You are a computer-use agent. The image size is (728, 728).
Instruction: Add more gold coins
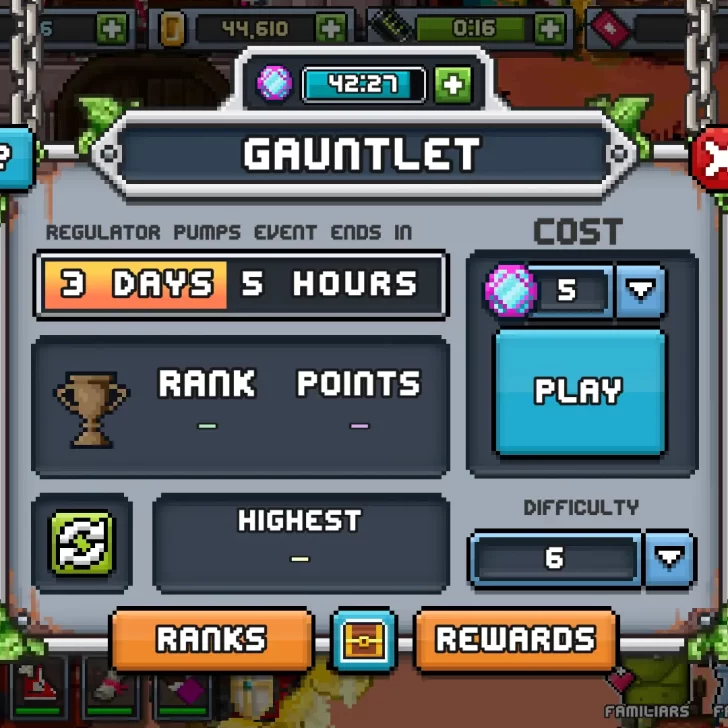(x=330, y=29)
